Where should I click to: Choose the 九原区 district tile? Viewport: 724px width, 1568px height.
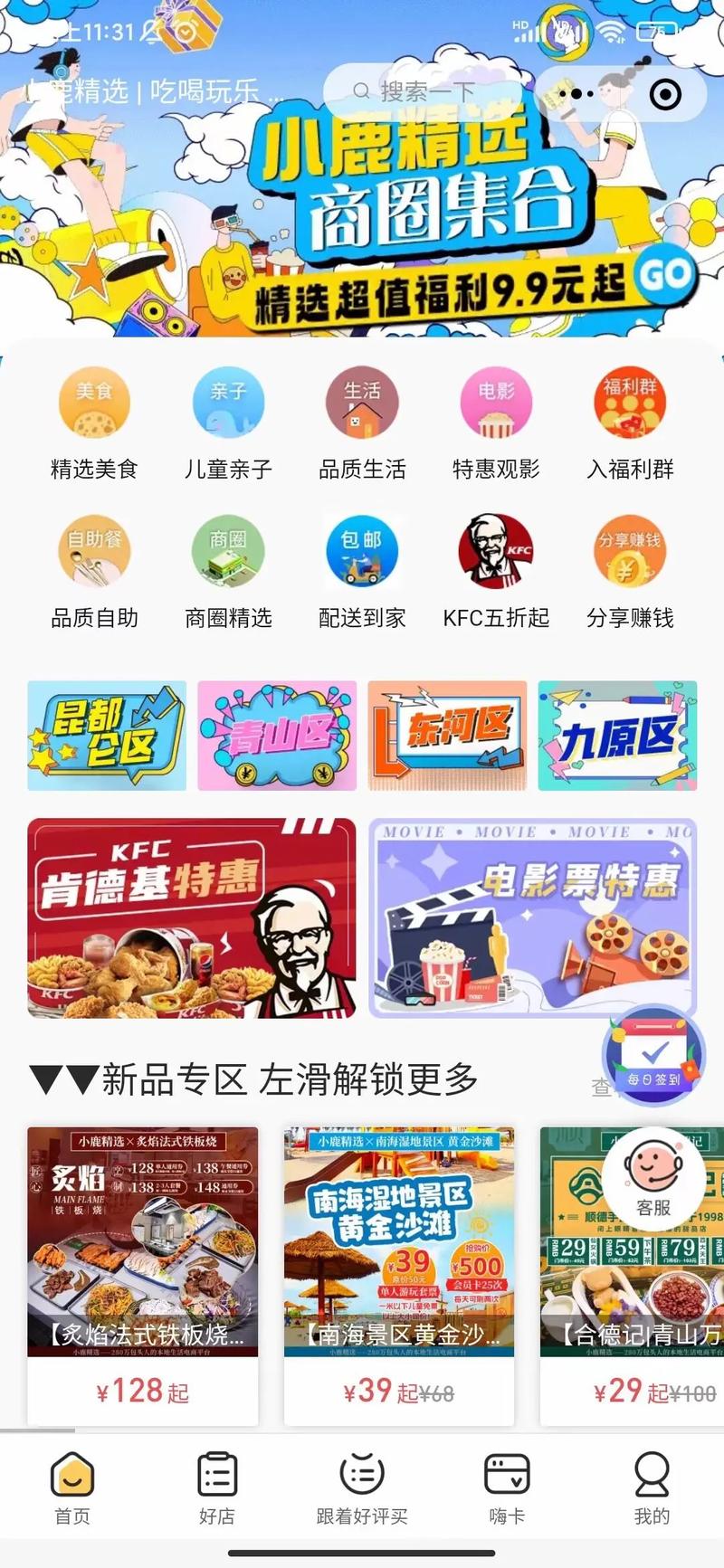[x=617, y=736]
